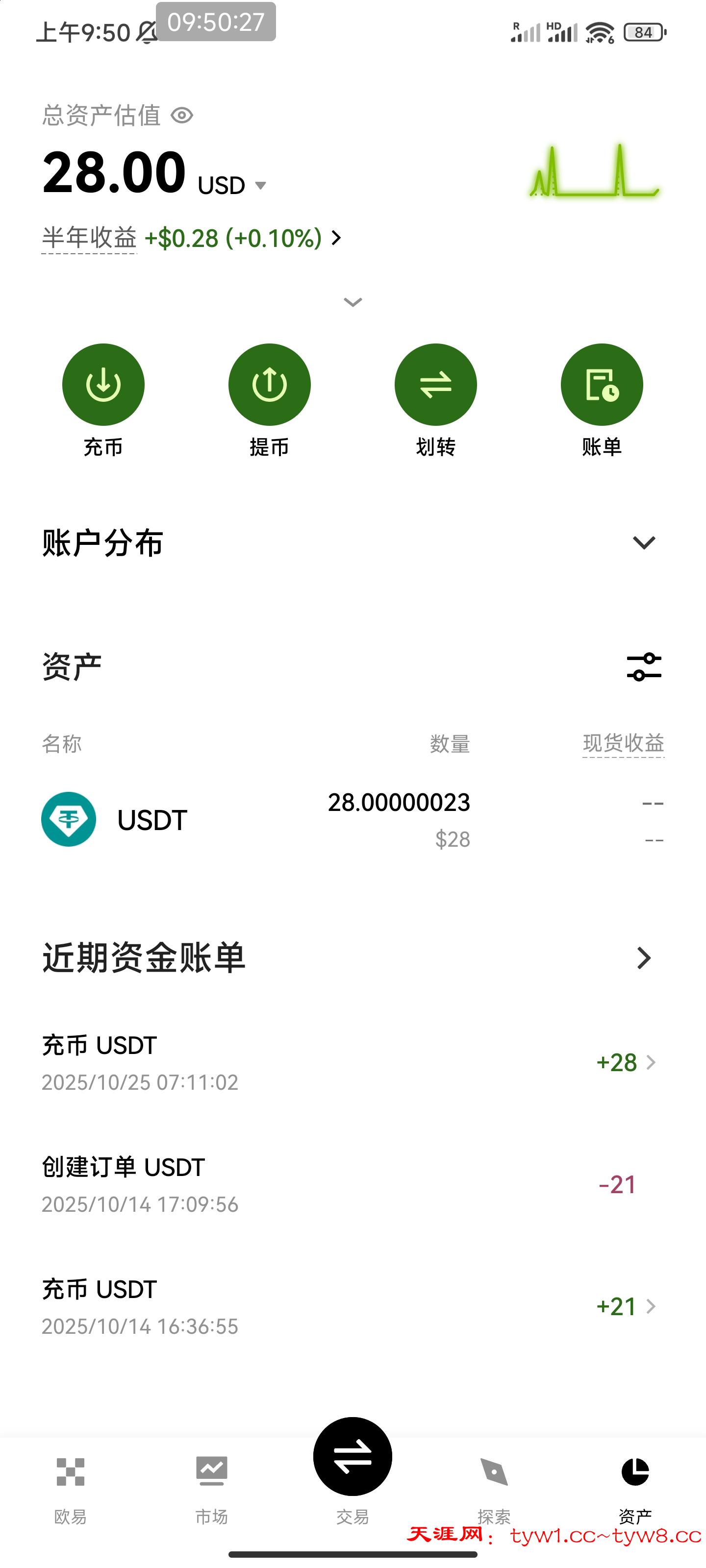706x1568 pixels.
Task: Open the USDT asset row
Action: [352, 819]
